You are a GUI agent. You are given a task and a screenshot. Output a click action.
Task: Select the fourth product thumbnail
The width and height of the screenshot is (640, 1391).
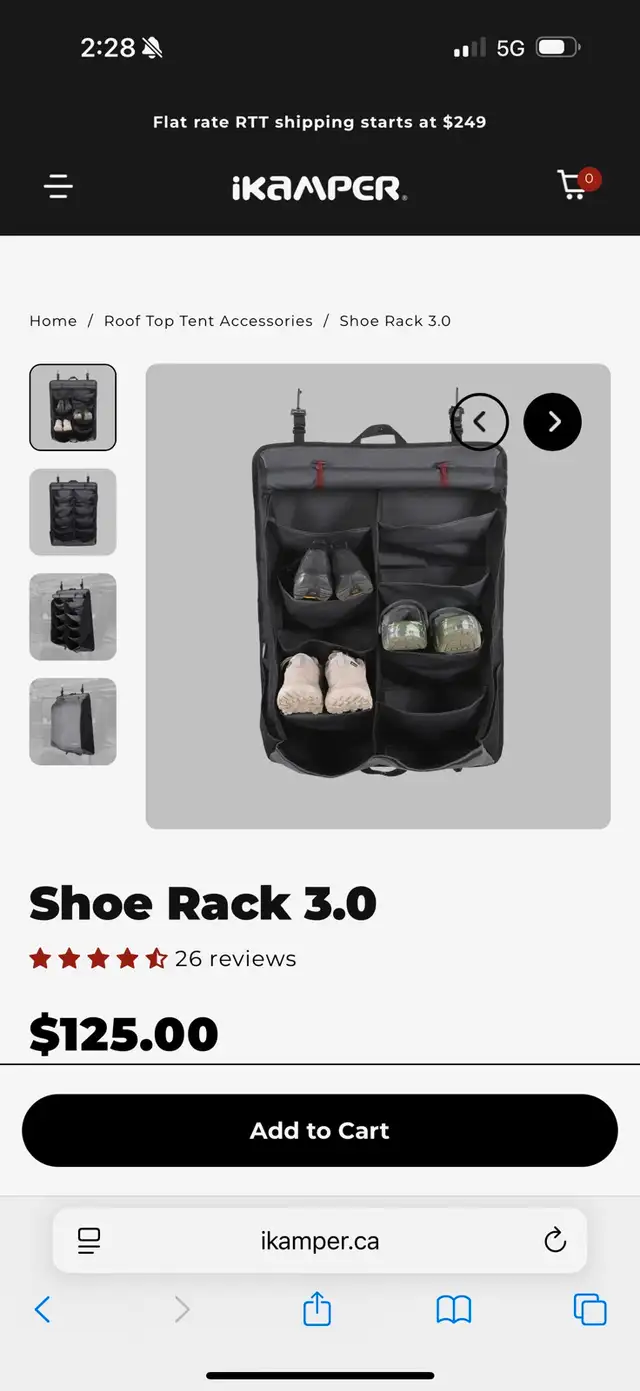(x=73, y=722)
